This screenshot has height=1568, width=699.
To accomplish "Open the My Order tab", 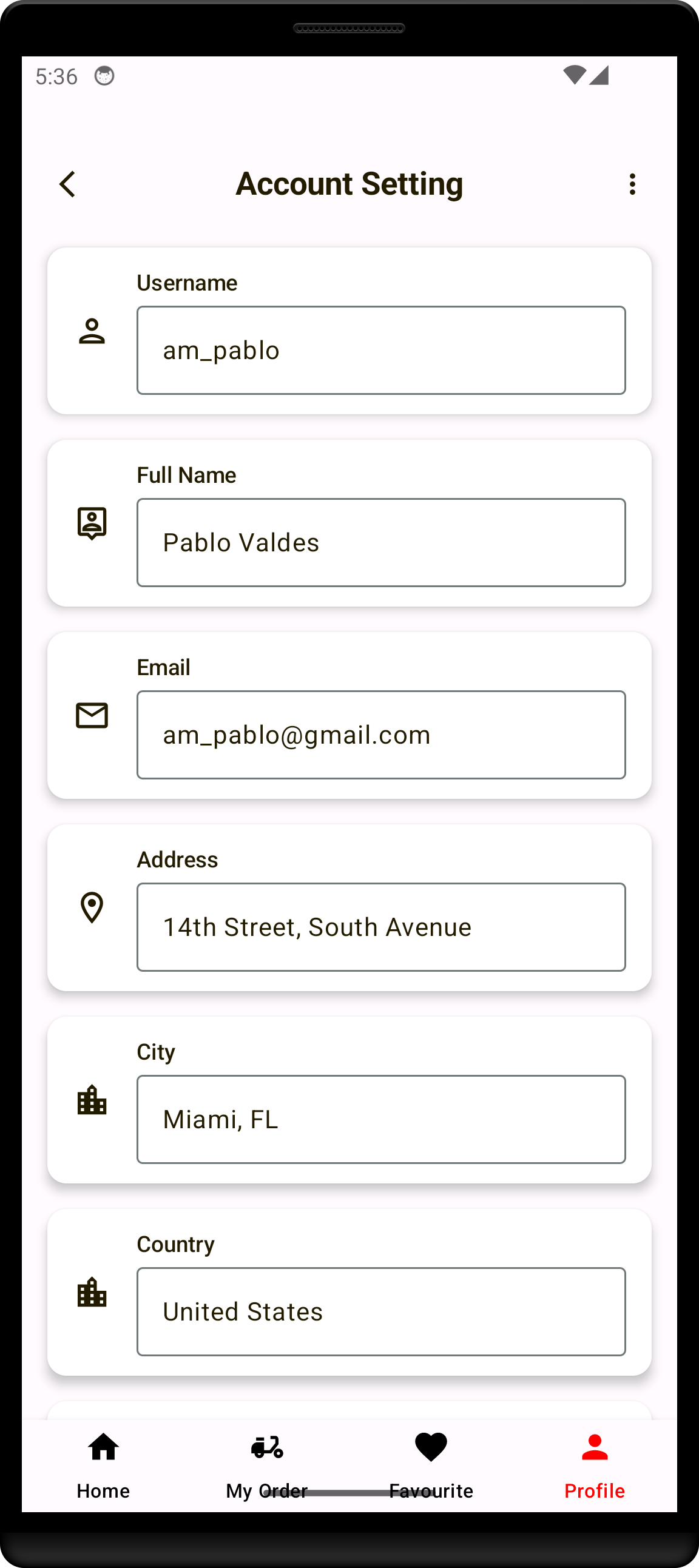I will [267, 1464].
